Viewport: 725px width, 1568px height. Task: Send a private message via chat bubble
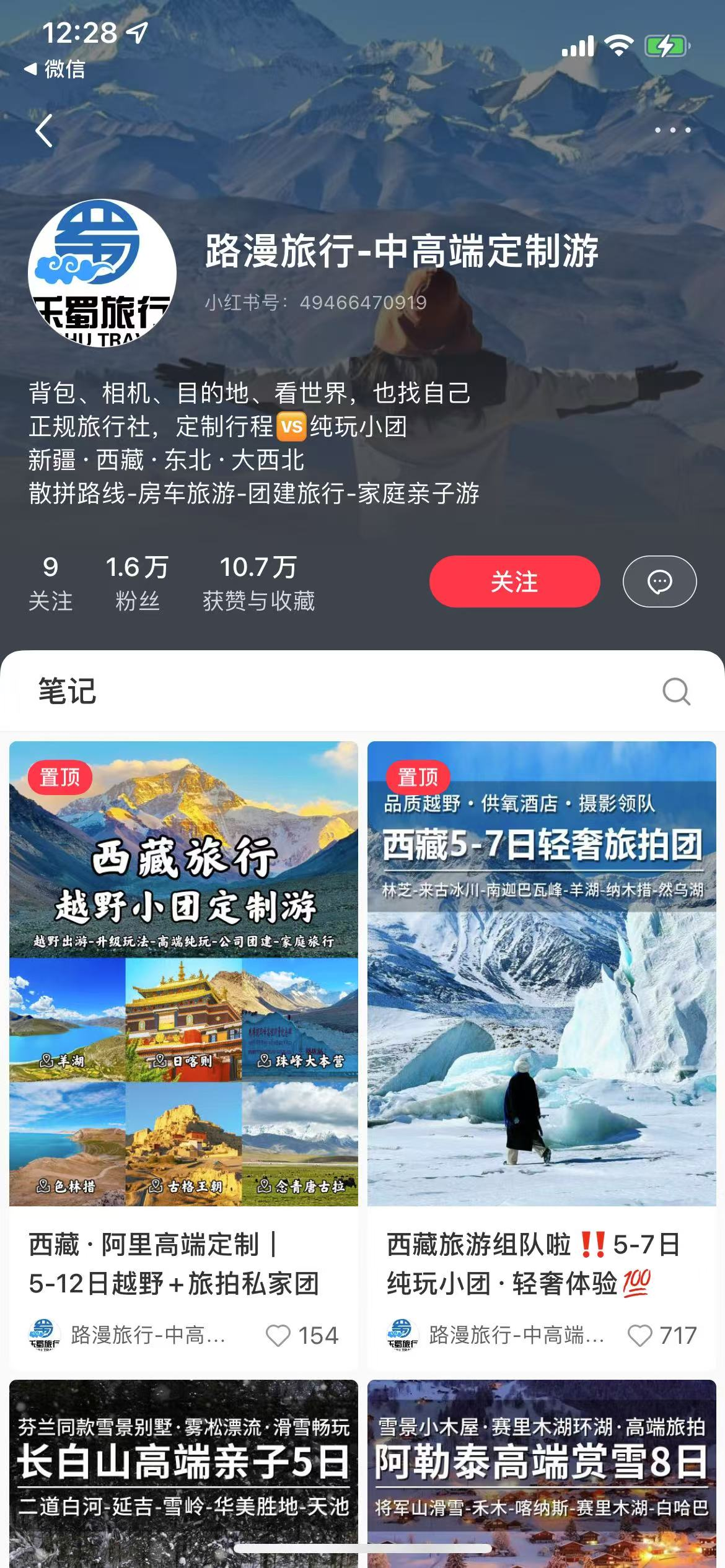(x=659, y=581)
